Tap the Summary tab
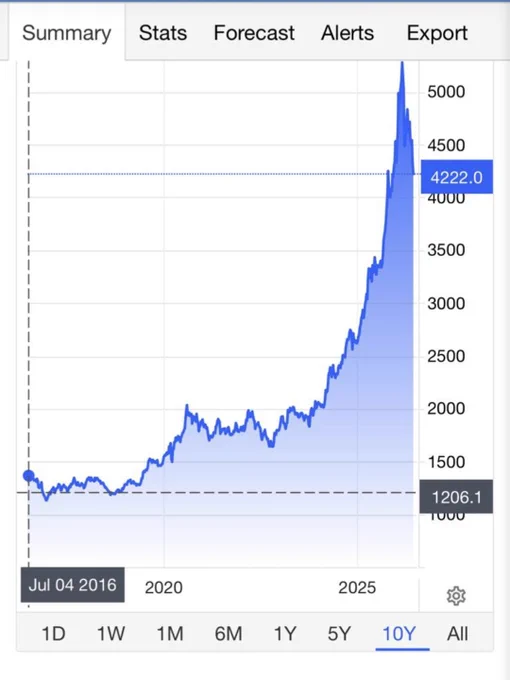Image resolution: width=510 pixels, height=680 pixels. 67,33
